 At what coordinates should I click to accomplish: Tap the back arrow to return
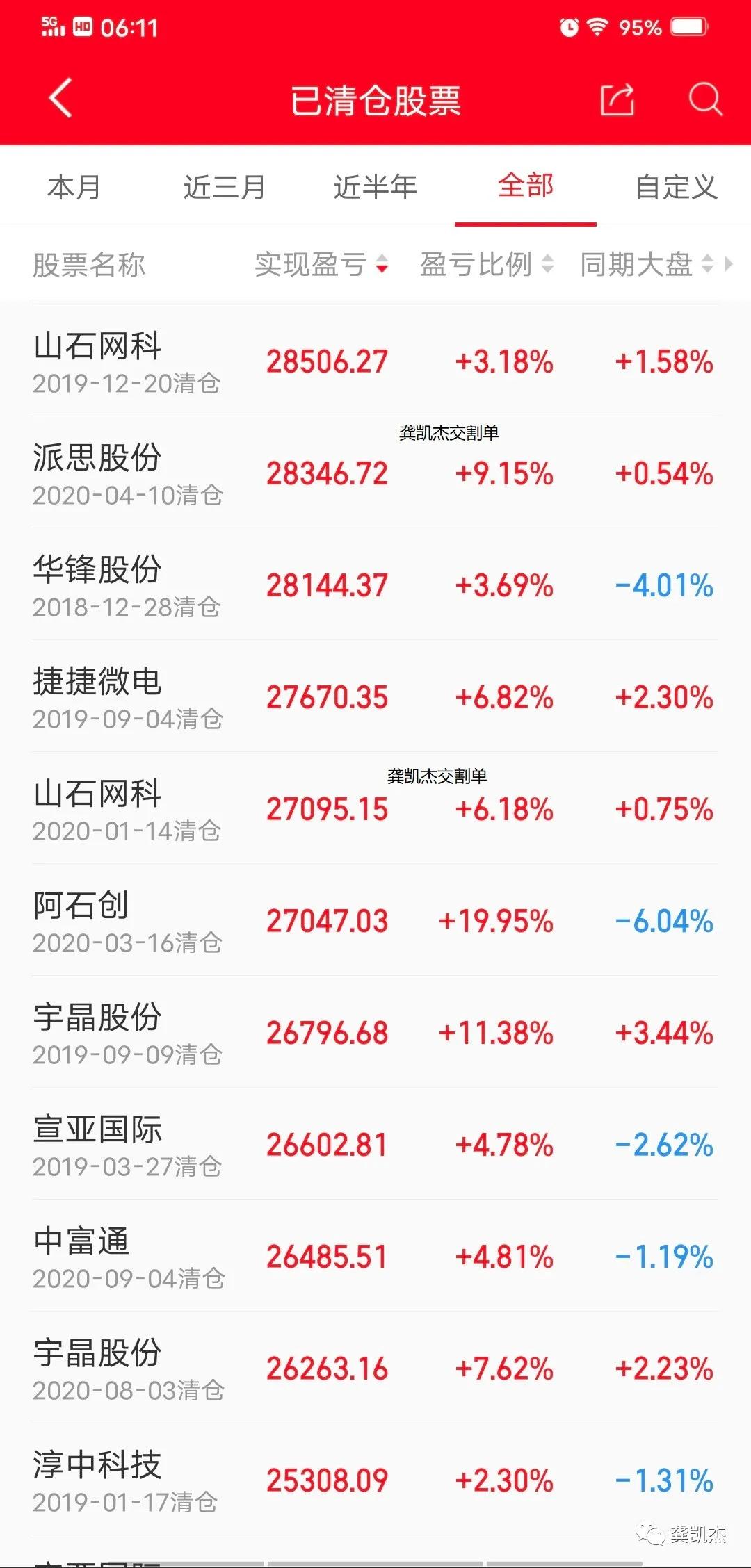[x=58, y=99]
